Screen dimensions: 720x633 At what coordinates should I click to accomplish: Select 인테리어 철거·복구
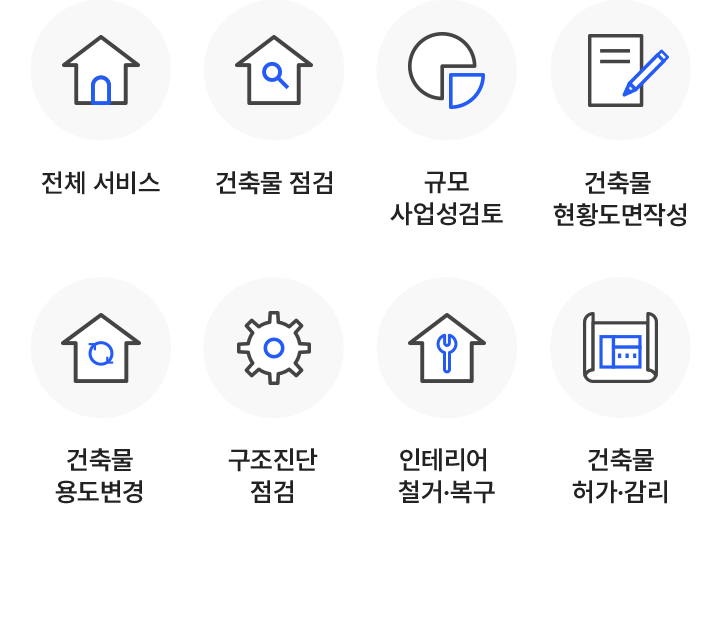coord(446,348)
